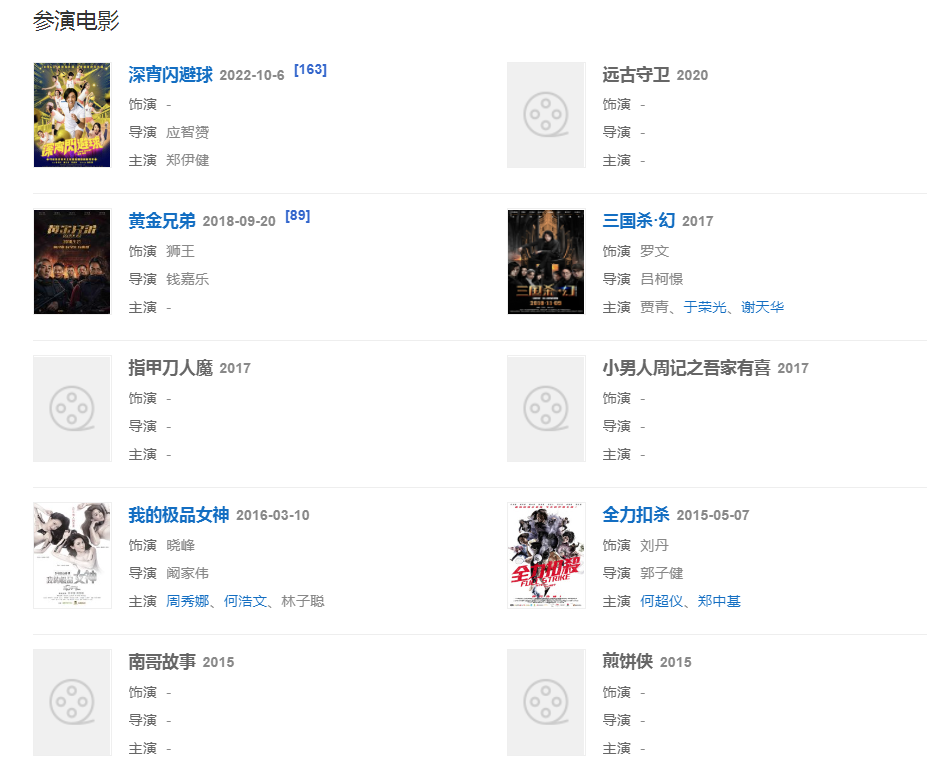The height and width of the screenshot is (776, 927).
Task: Open the 全力扣杀 movie title link
Action: (x=635, y=515)
